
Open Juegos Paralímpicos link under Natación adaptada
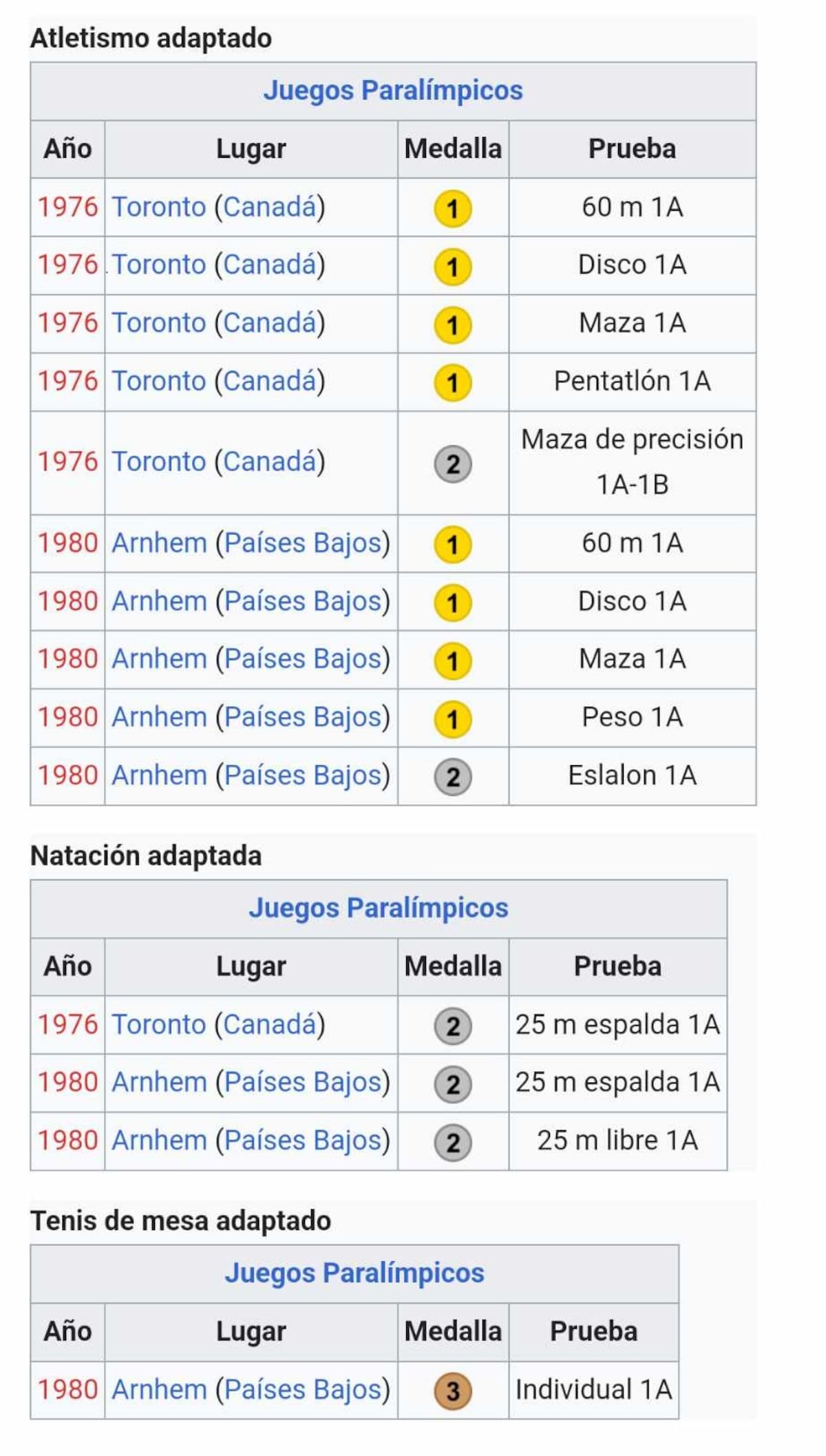378,908
